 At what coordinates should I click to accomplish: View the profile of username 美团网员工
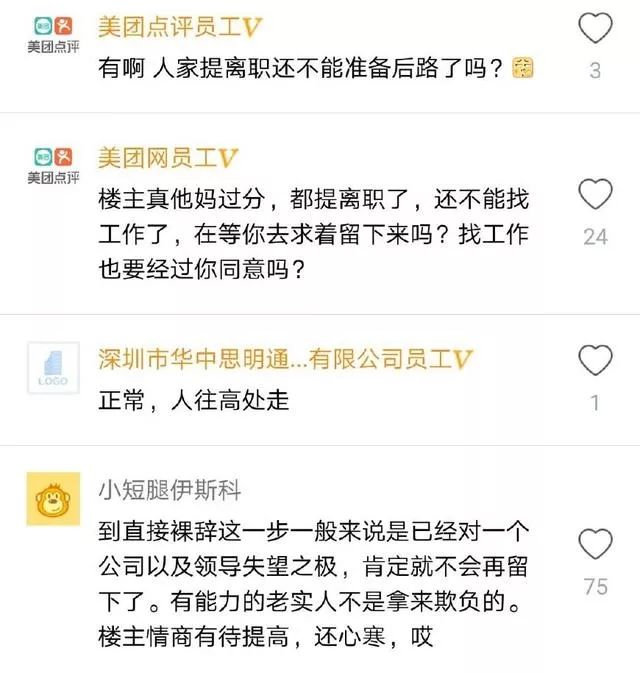[x=160, y=158]
